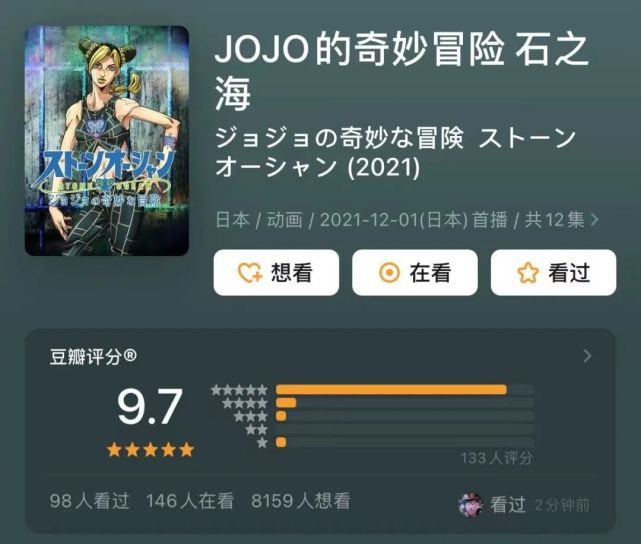Open the 豆瓣评分 rating details chevron
Image resolution: width=641 pixels, height=544 pixels.
pyautogui.click(x=587, y=356)
